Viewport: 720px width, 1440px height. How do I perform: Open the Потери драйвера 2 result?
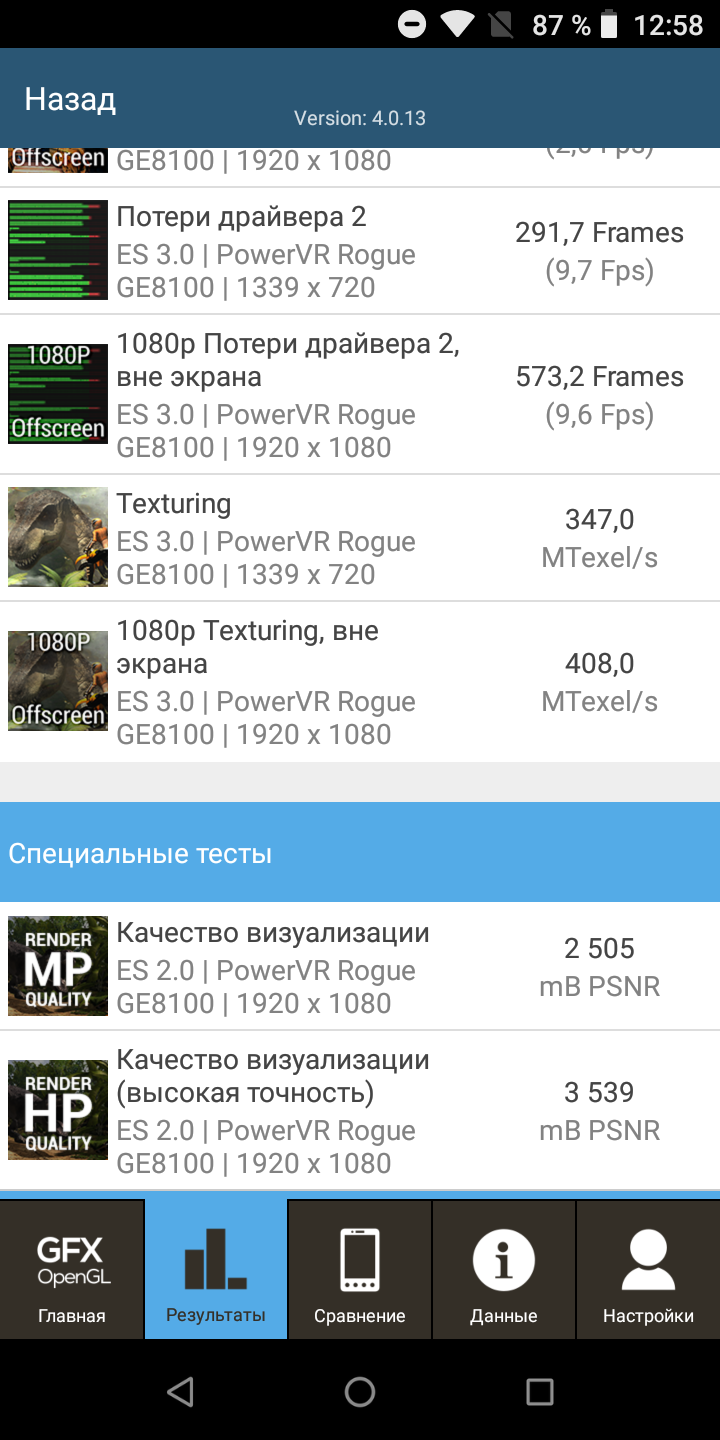(360, 251)
